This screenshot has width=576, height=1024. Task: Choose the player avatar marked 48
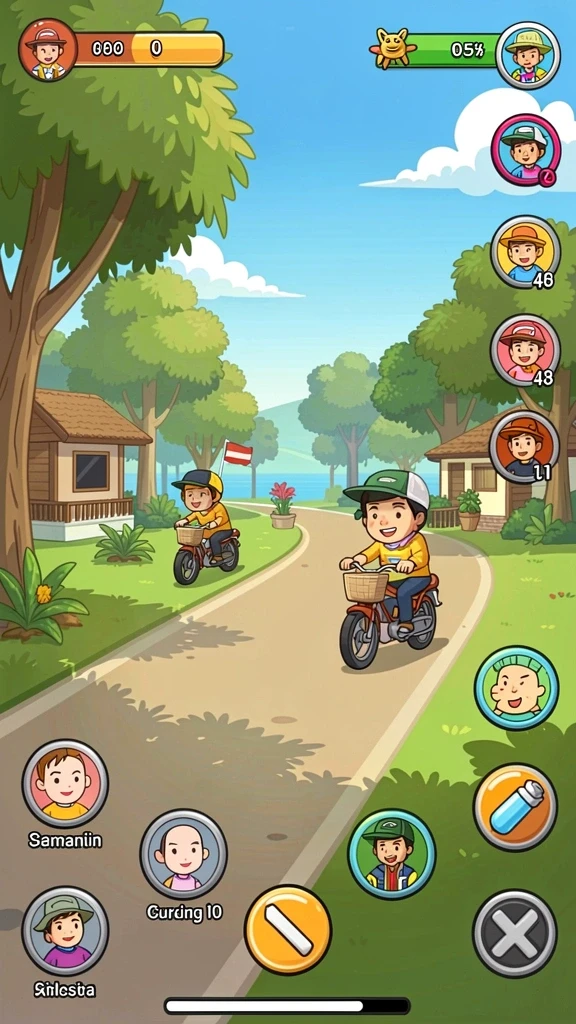click(525, 350)
